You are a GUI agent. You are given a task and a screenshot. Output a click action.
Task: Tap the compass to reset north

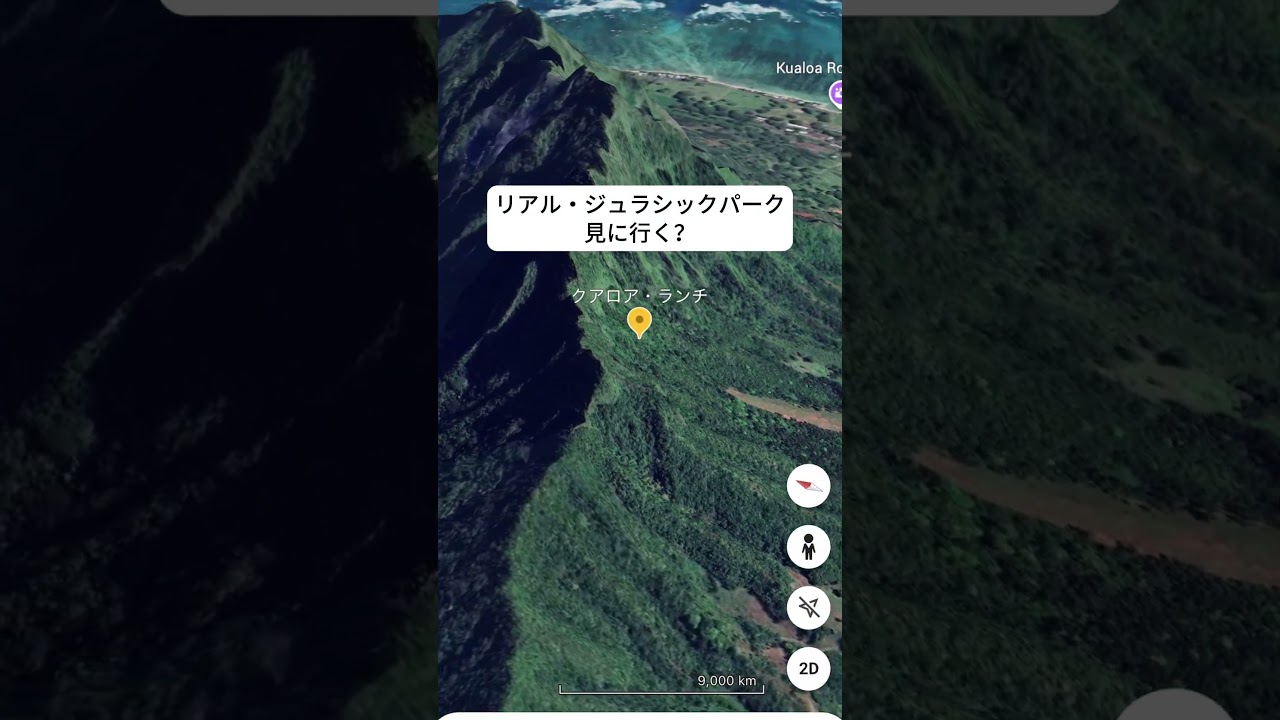click(x=808, y=486)
